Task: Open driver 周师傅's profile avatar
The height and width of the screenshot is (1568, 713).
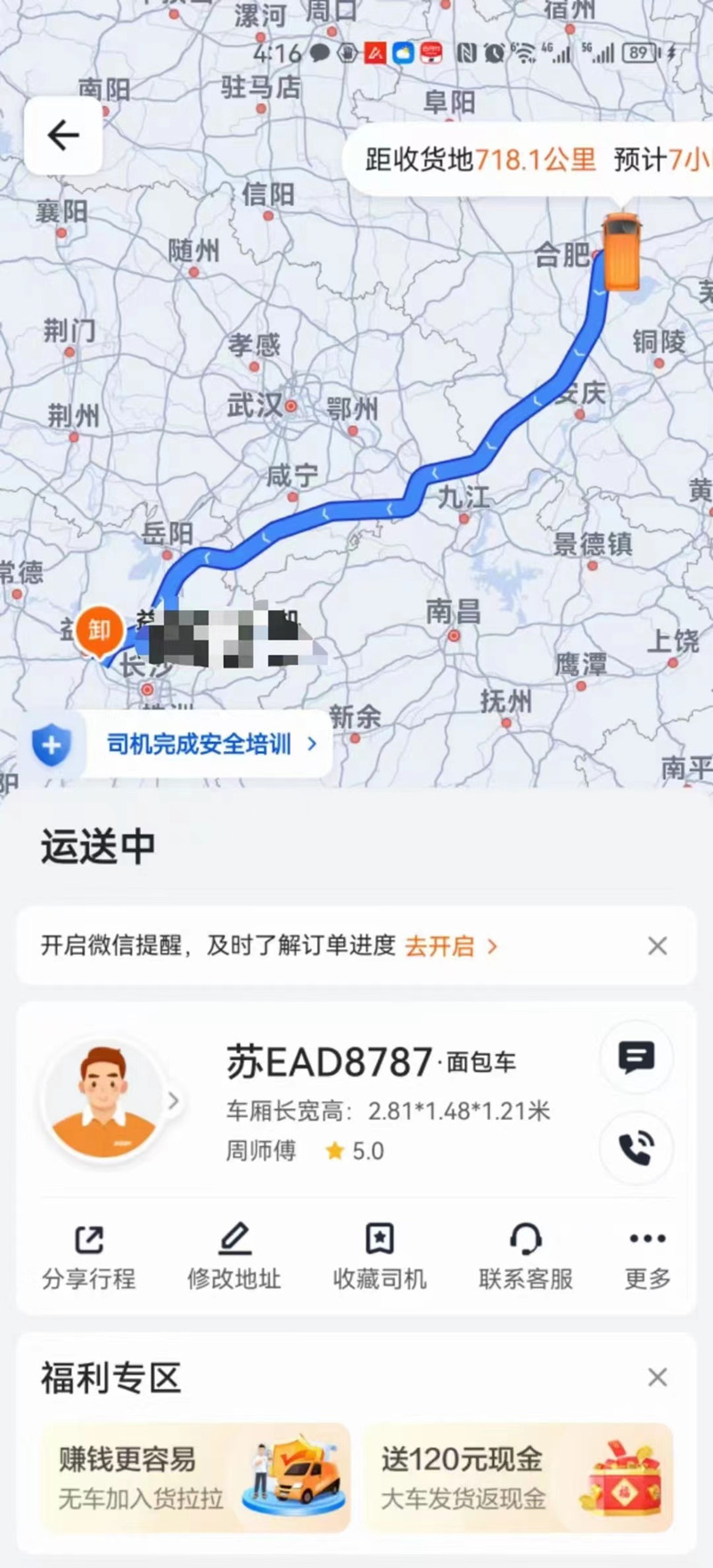Action: (104, 1101)
